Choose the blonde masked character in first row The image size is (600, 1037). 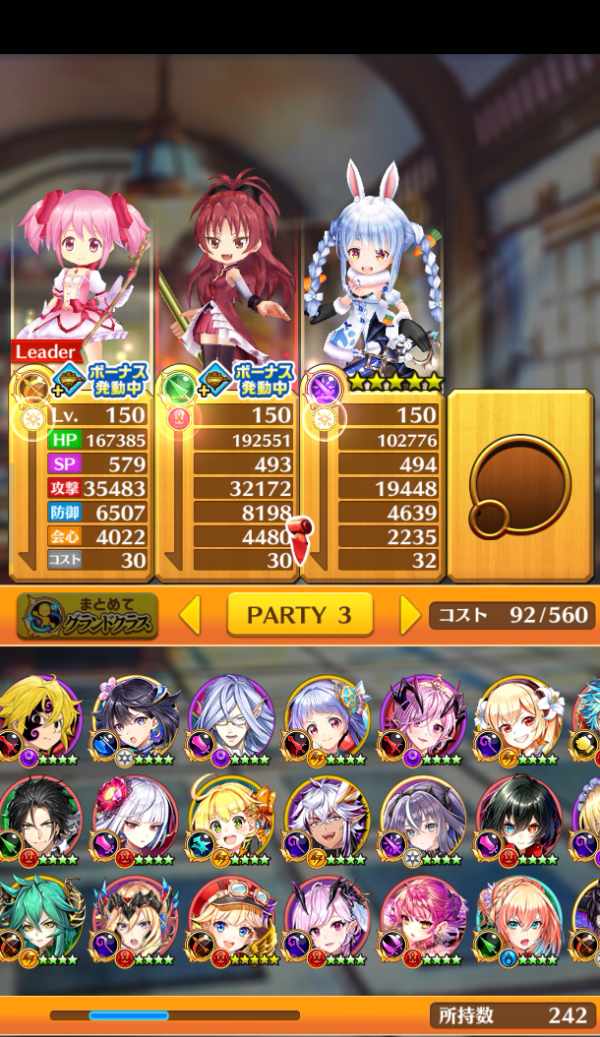pos(40,721)
